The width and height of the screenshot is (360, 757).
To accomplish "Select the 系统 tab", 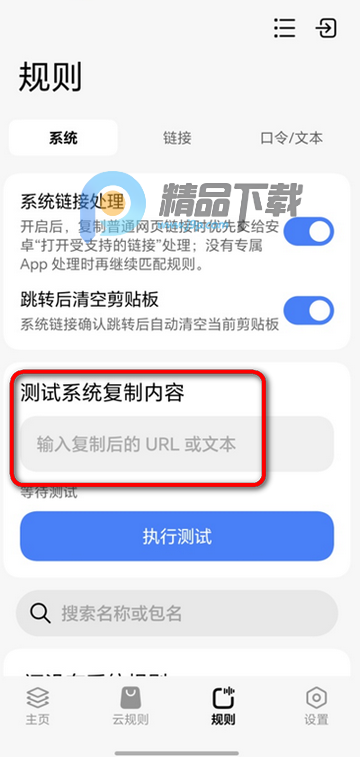I will click(x=63, y=138).
